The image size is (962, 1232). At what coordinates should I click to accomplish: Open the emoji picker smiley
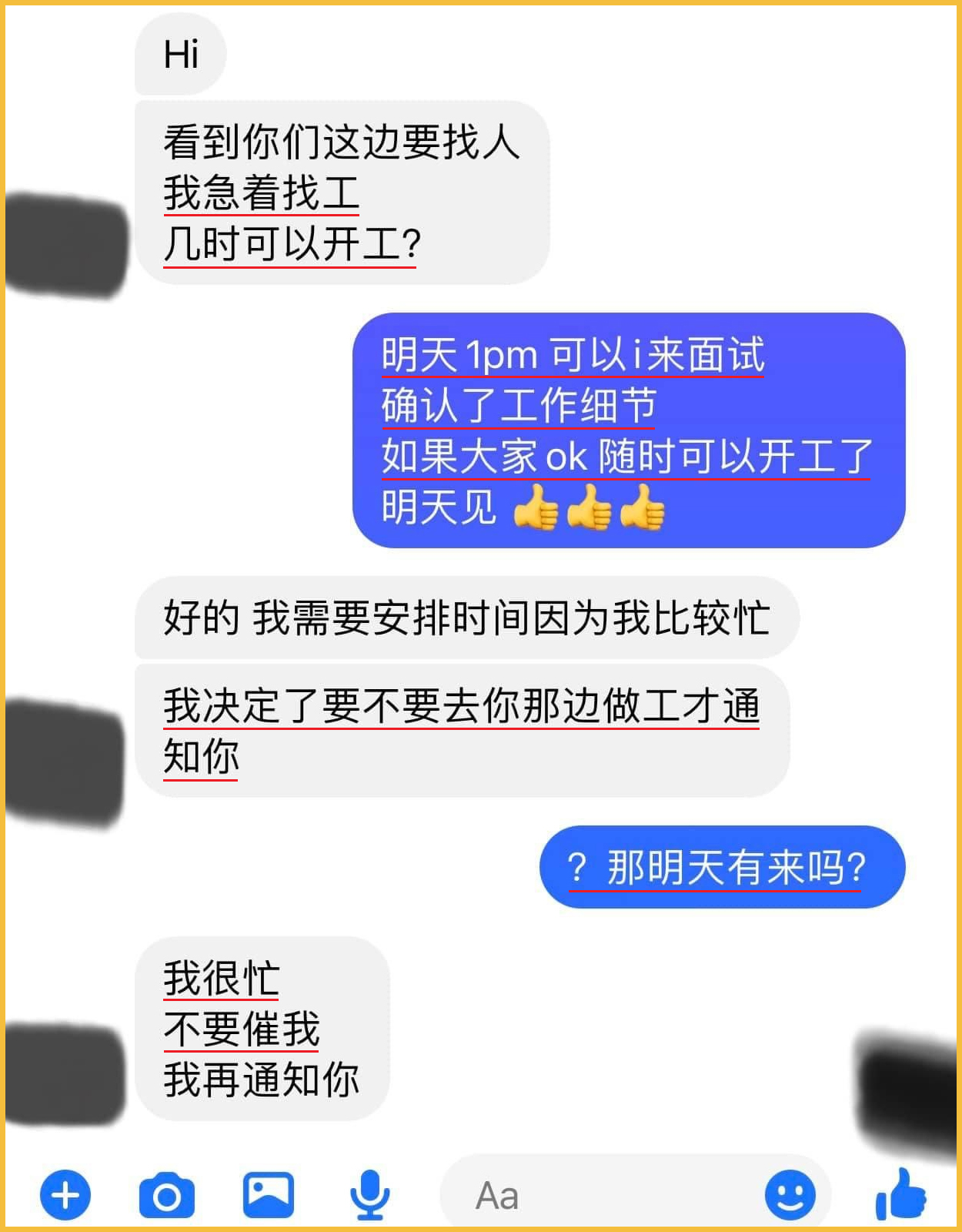790,1195
